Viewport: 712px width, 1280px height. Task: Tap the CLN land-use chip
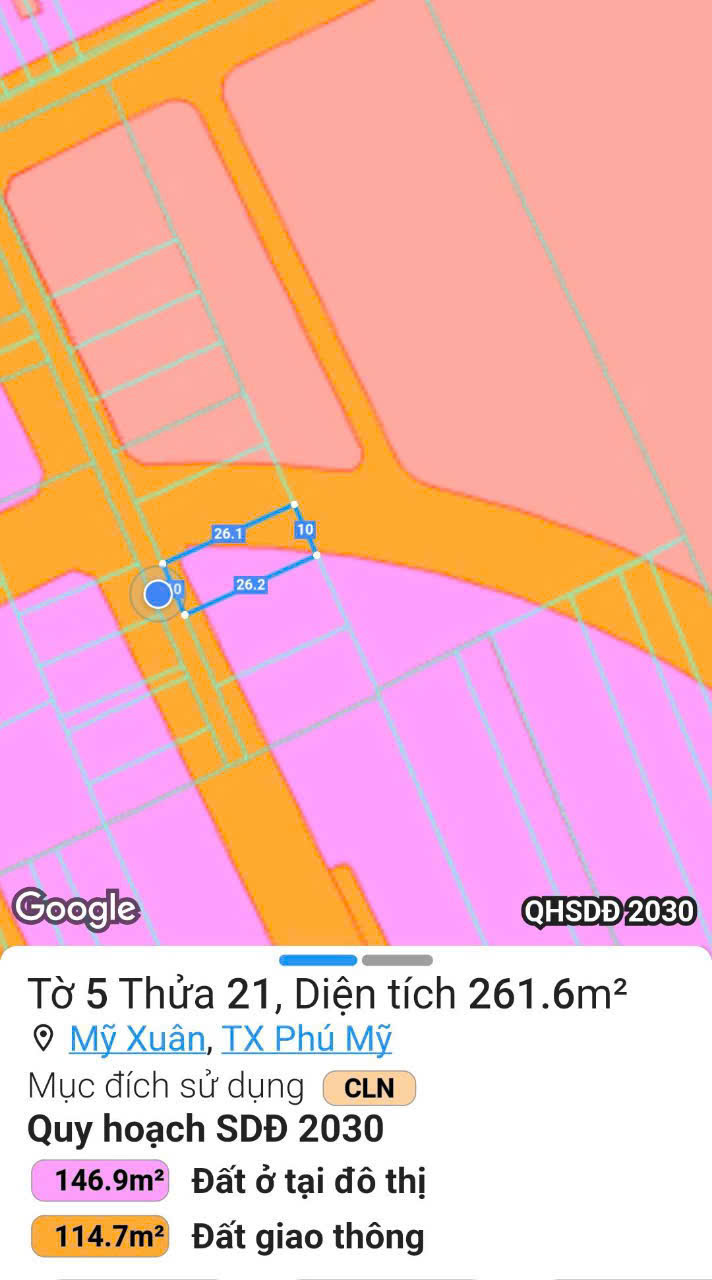369,1088
